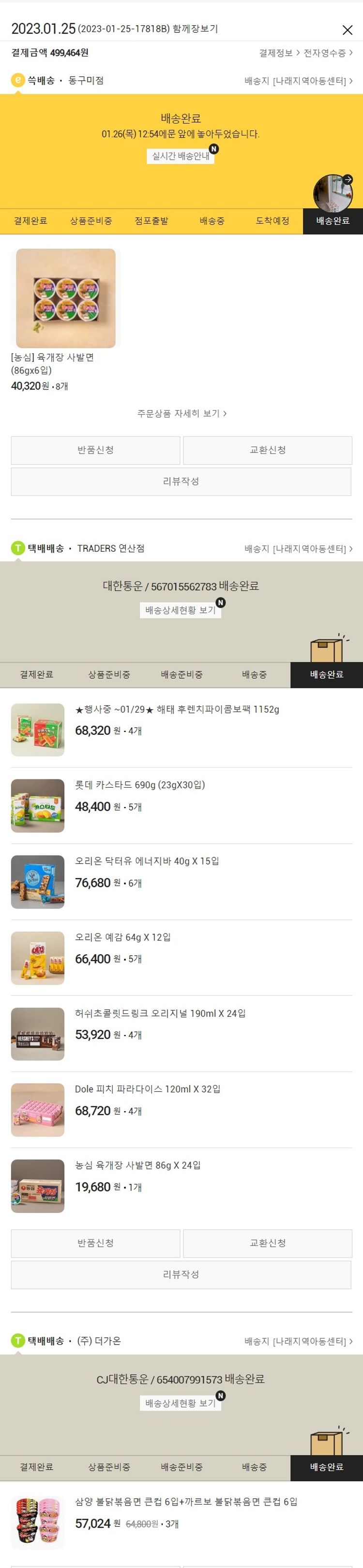Open the 해태 후렌치파이콤보팩 1152g item

pos(177,709)
